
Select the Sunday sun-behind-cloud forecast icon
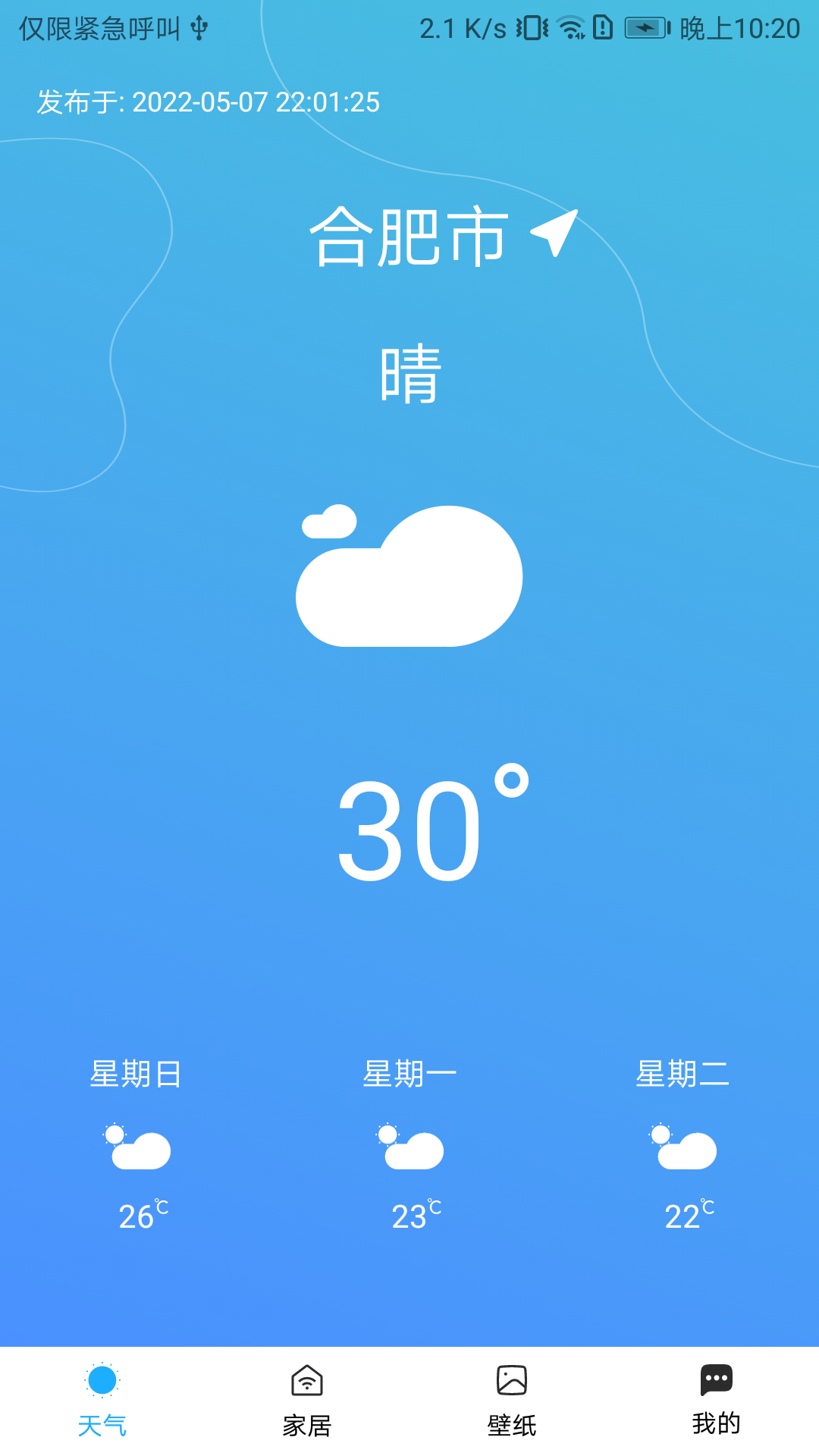point(137,1147)
